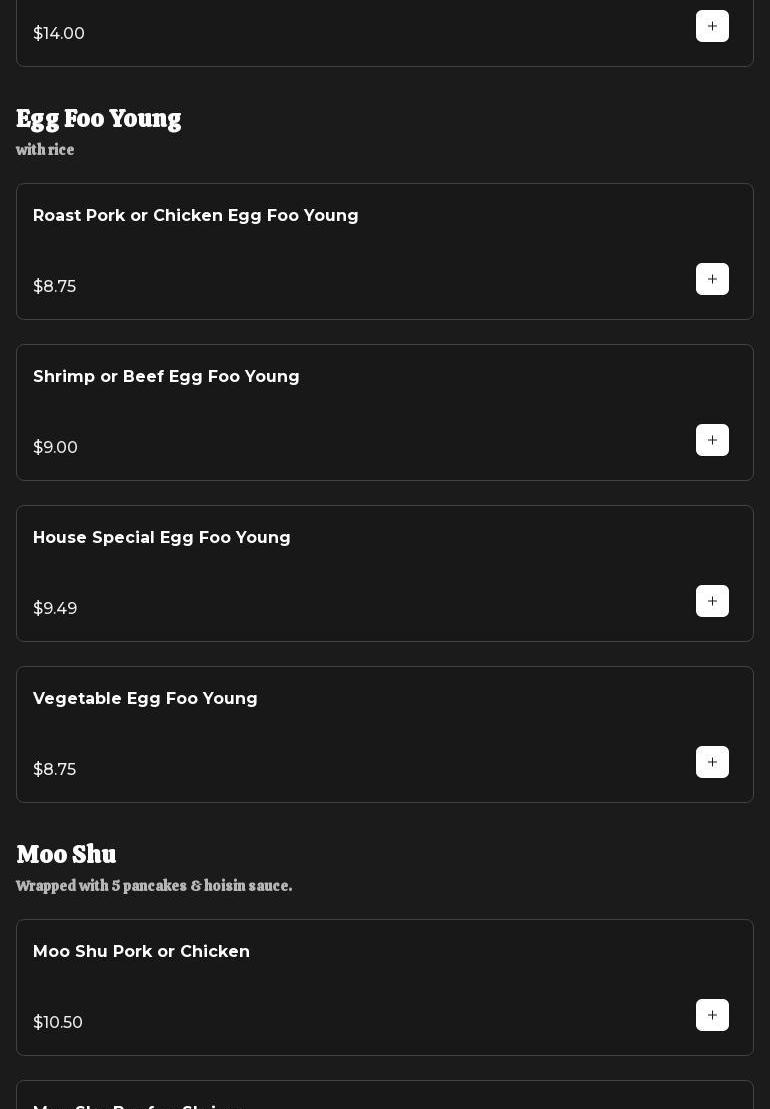Add Roast Pork or Chicken Egg Foo Young
770x1109 pixels.
[x=712, y=279]
